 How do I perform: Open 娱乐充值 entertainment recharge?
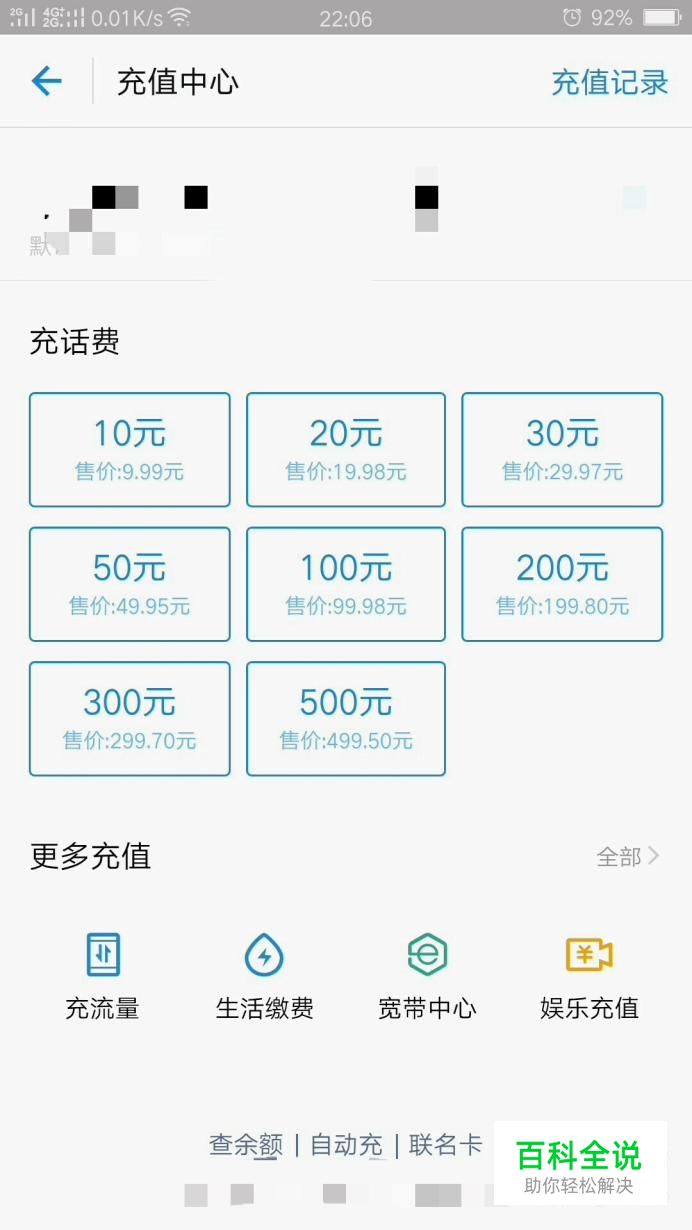[589, 975]
